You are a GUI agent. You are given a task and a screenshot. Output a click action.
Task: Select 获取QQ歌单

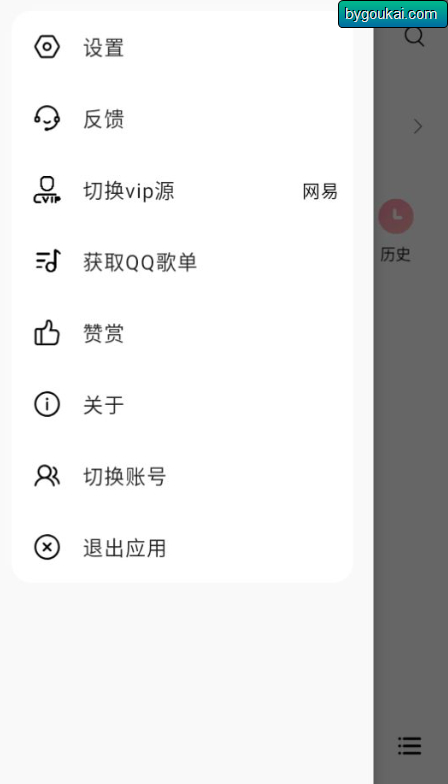182,262
